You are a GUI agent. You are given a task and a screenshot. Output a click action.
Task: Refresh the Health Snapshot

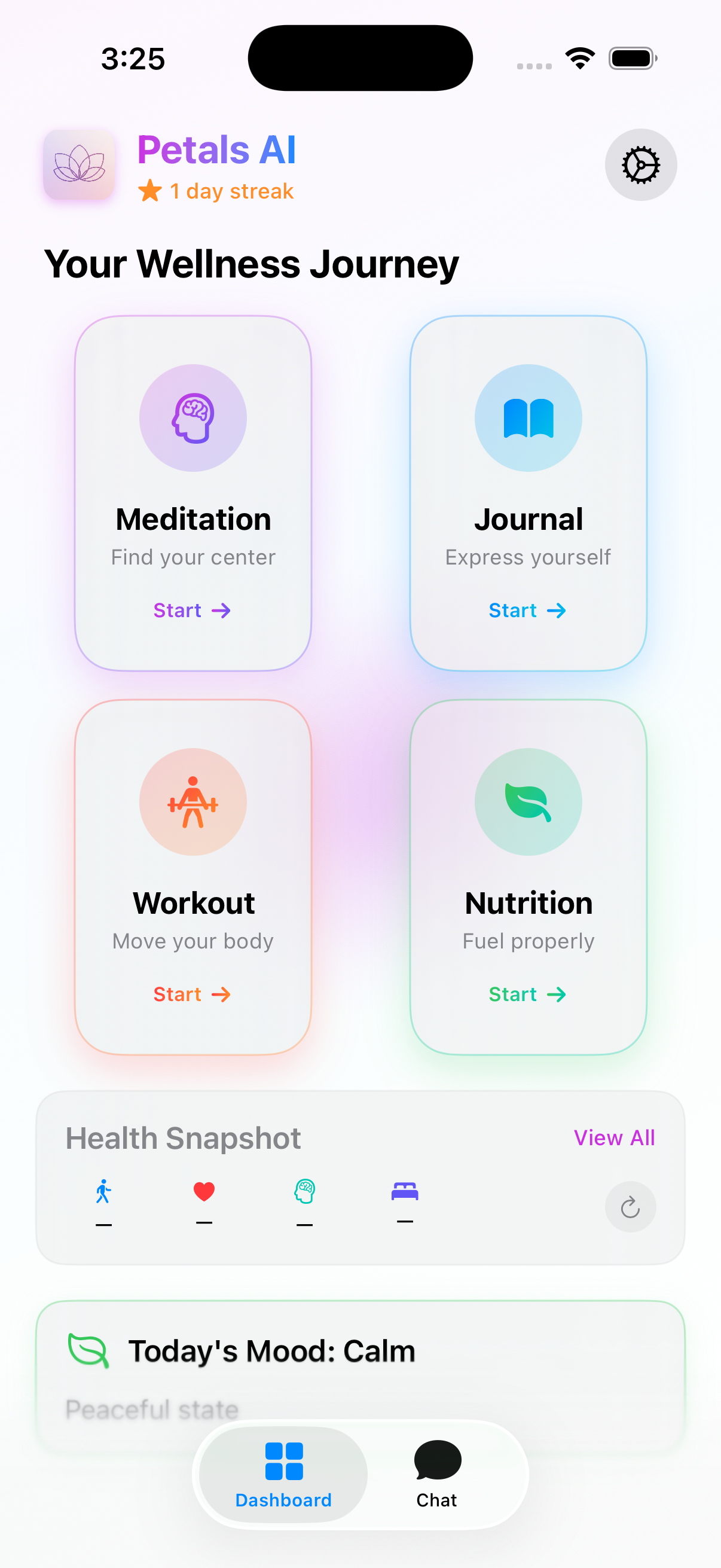point(630,1206)
